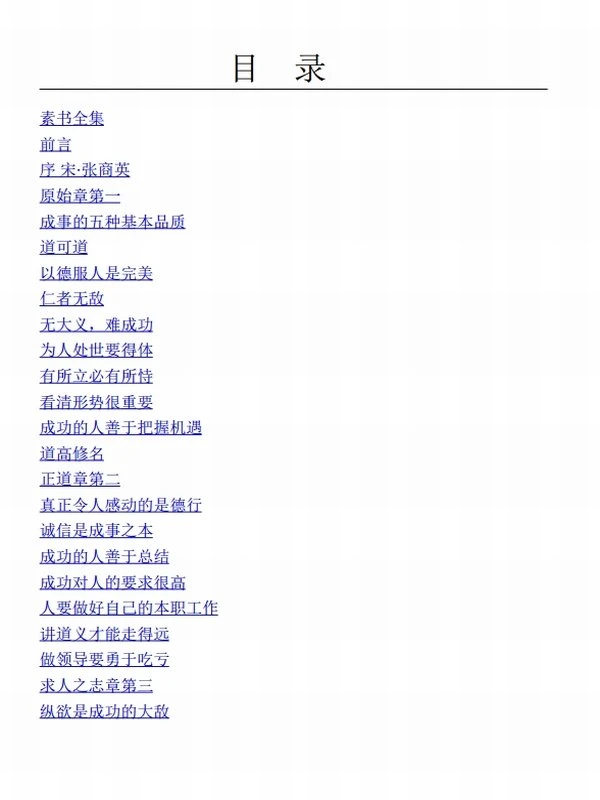Open 成功的人善于把握机遇
The height and width of the screenshot is (800, 600).
(120, 428)
